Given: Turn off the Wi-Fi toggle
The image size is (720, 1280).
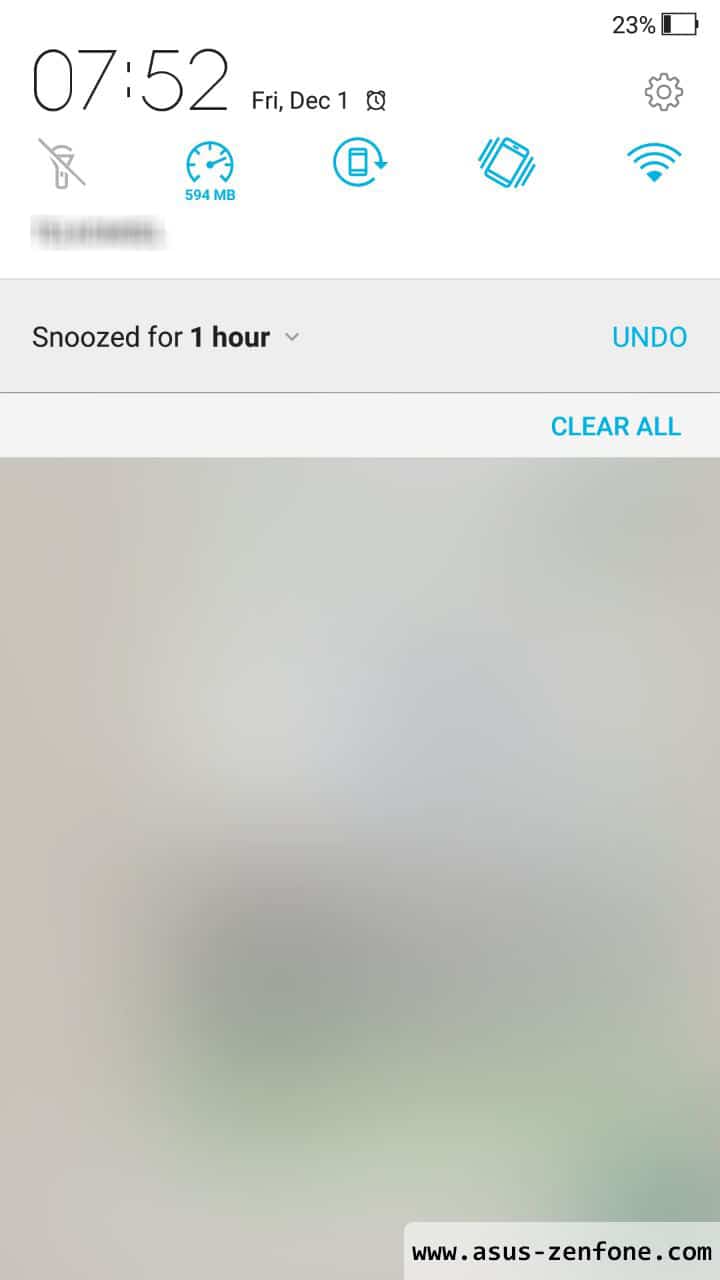Looking at the screenshot, I should pyautogui.click(x=654, y=162).
